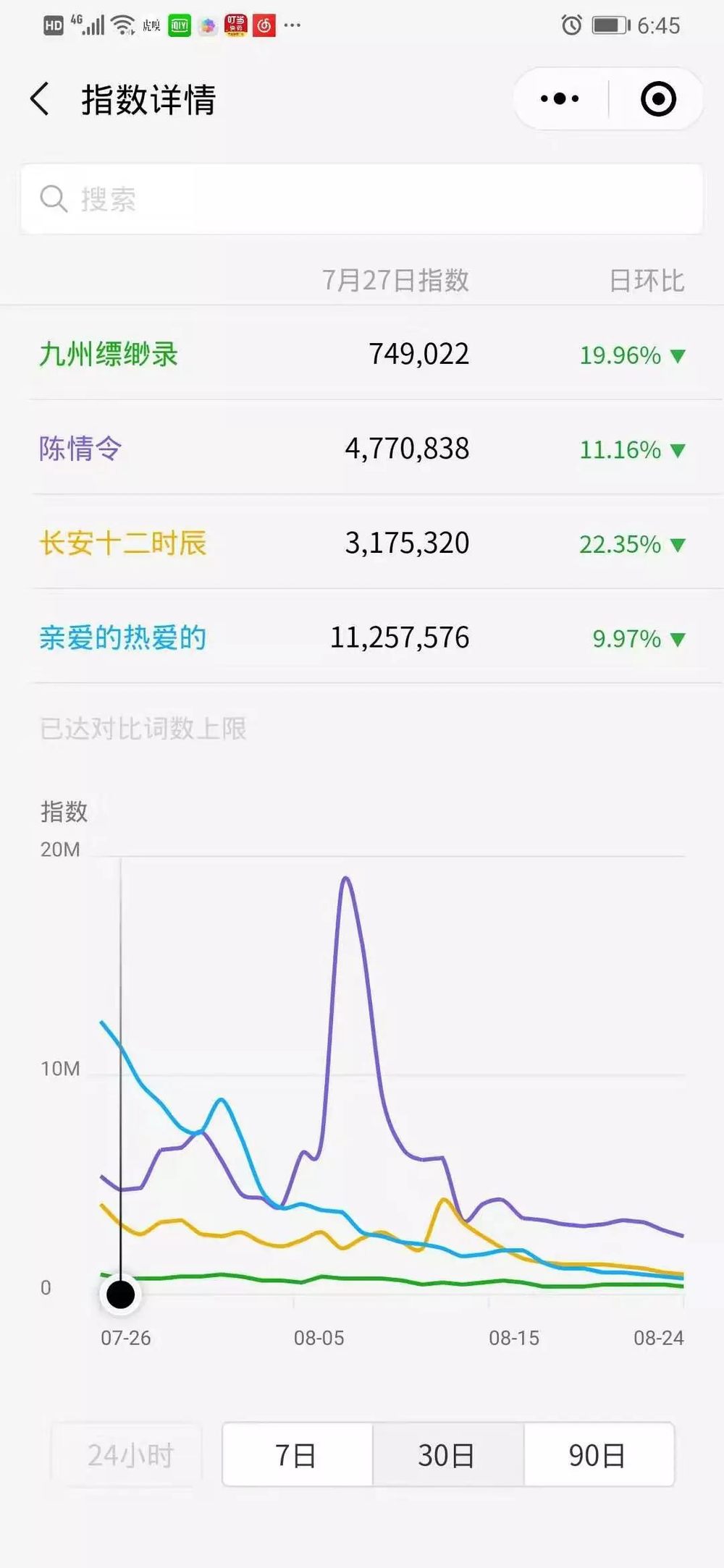Close the mini program with target icon
The width and height of the screenshot is (724, 1568).
(x=658, y=99)
